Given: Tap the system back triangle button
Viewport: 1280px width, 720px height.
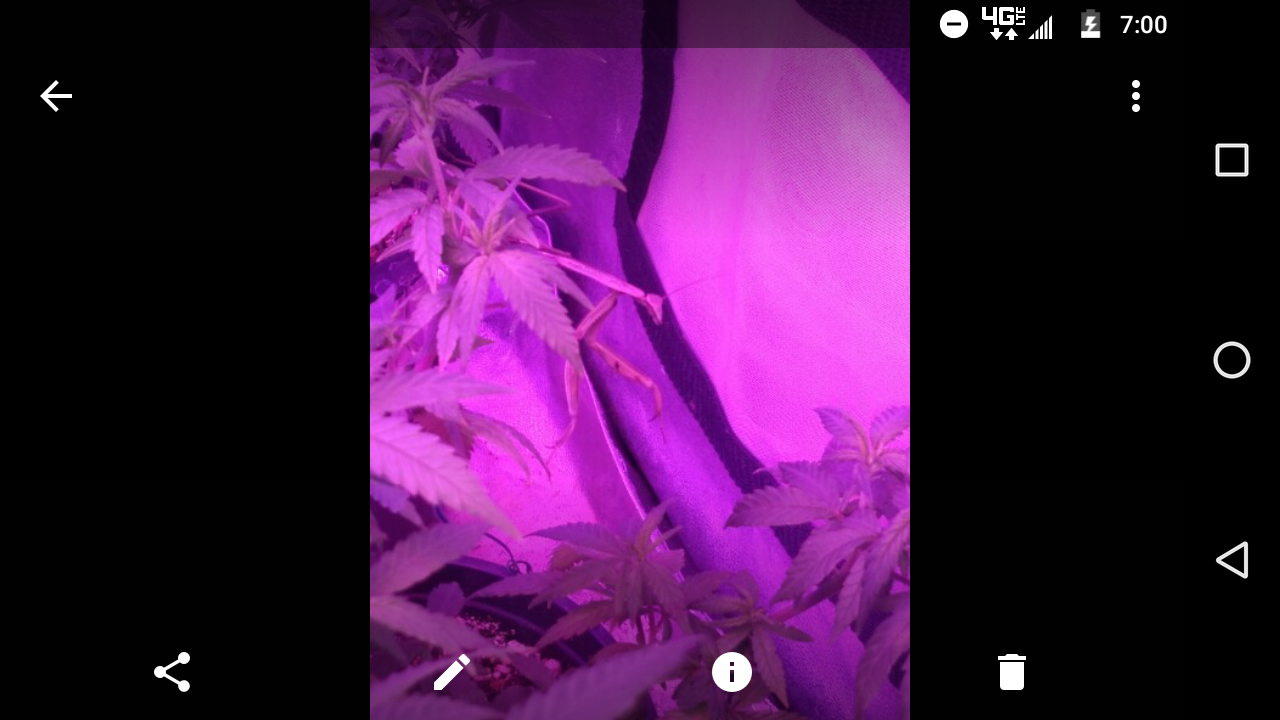Looking at the screenshot, I should point(1231,560).
